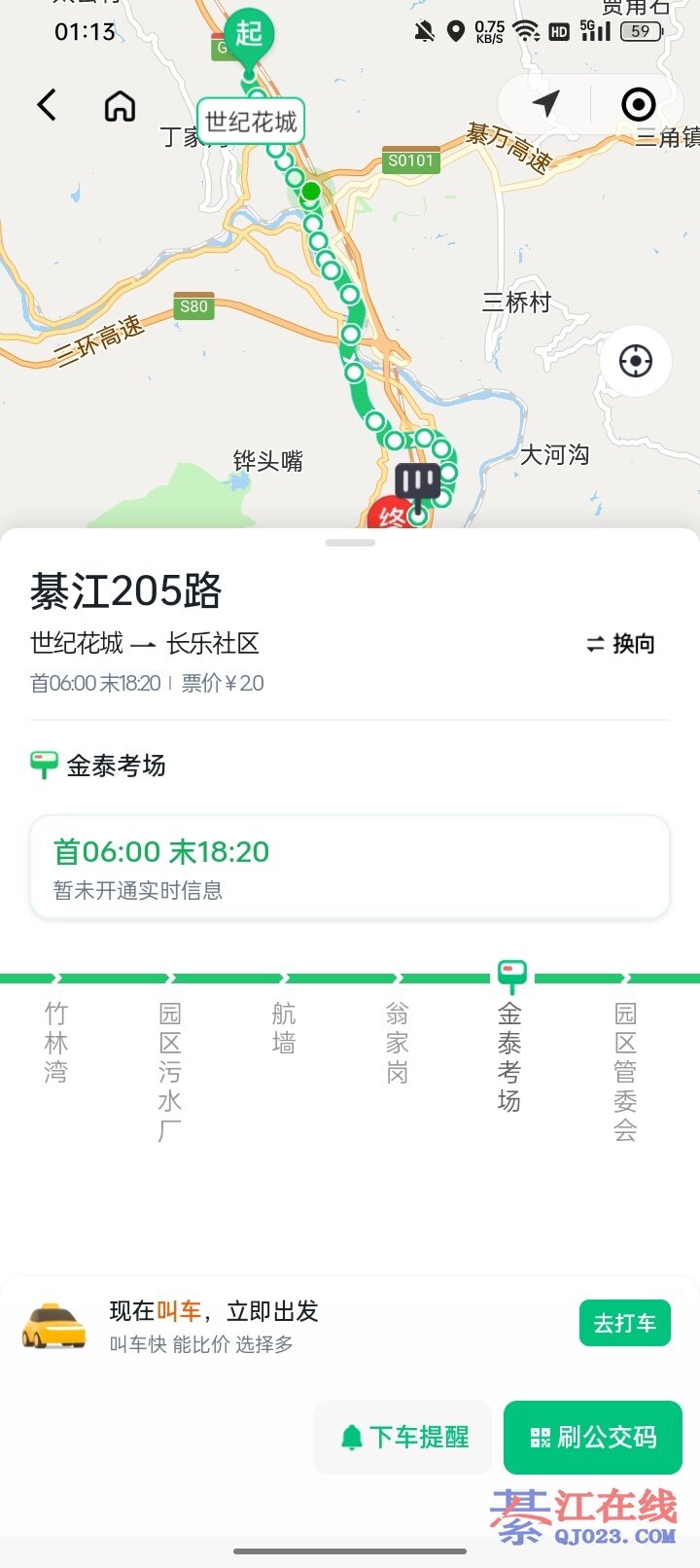Select the 园区管委会 stop
The height and width of the screenshot is (1568, 700).
(625, 1070)
